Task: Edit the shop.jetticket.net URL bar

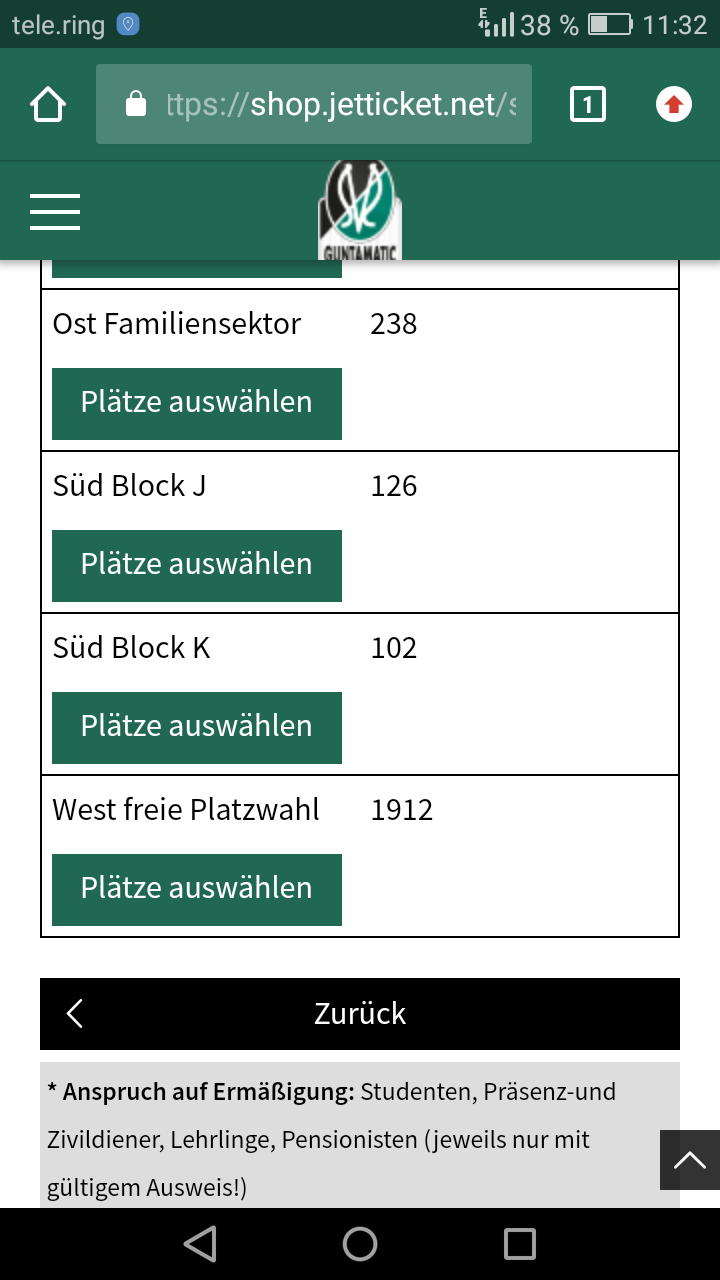Action: (x=314, y=104)
